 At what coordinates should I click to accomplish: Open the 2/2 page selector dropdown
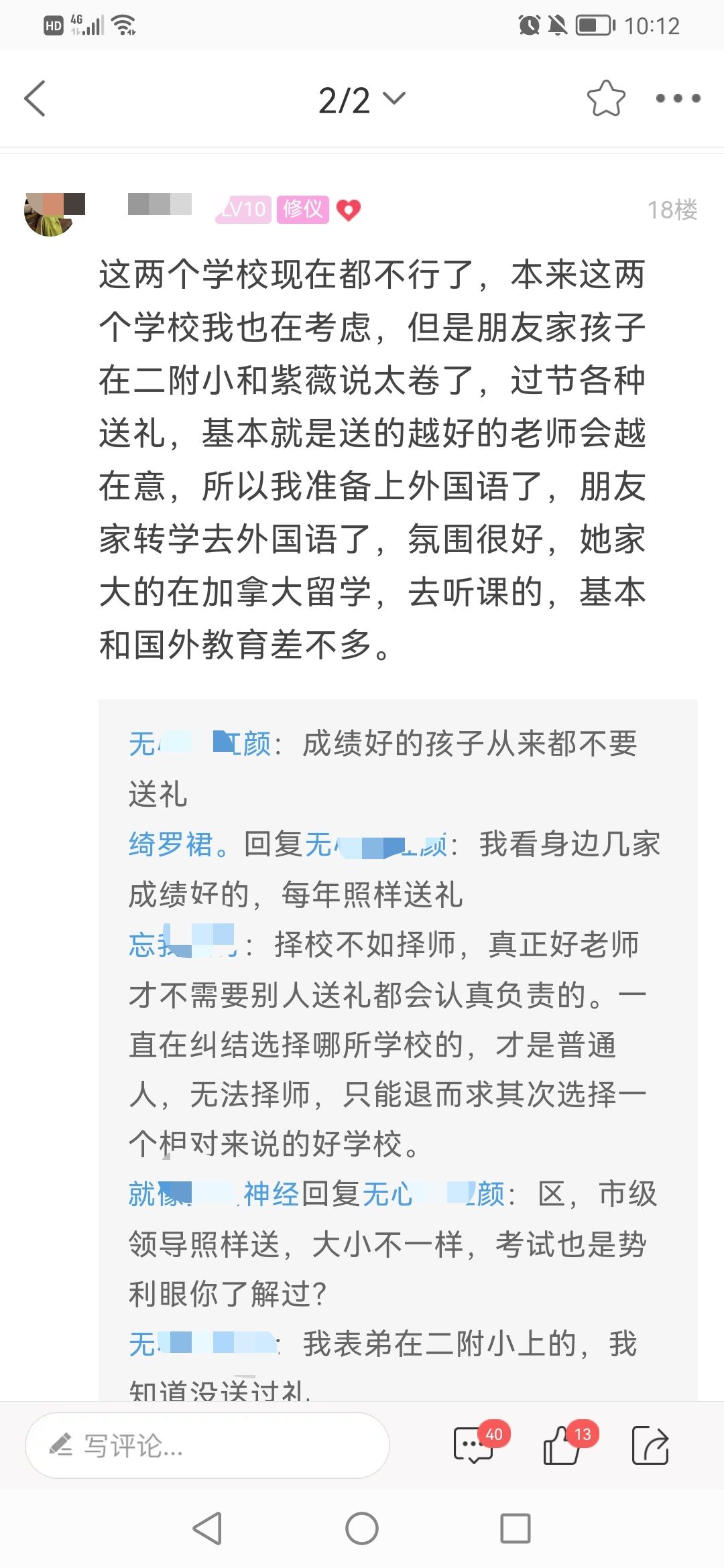(361, 100)
